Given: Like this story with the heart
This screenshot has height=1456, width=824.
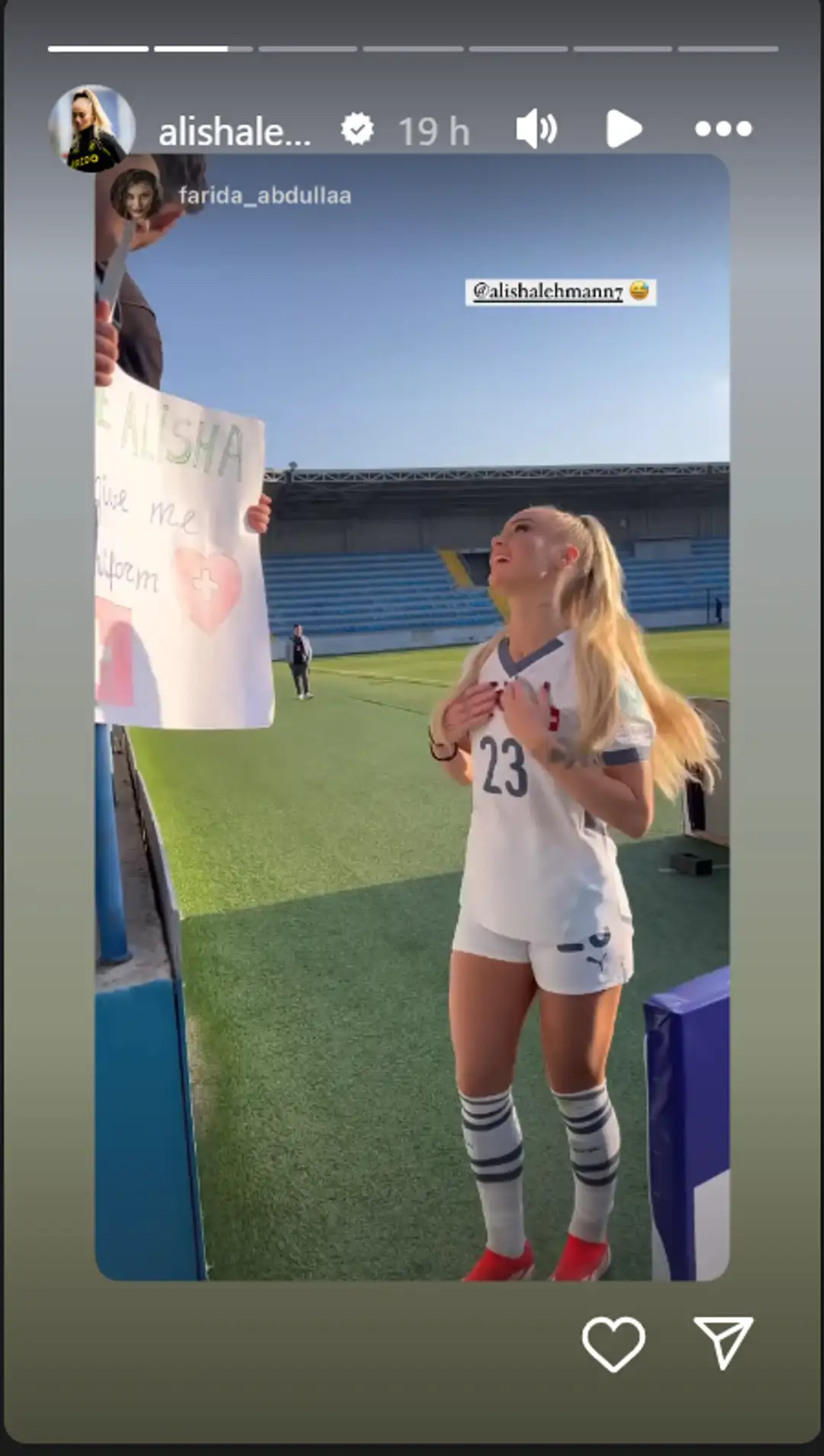Looking at the screenshot, I should pos(613,1343).
